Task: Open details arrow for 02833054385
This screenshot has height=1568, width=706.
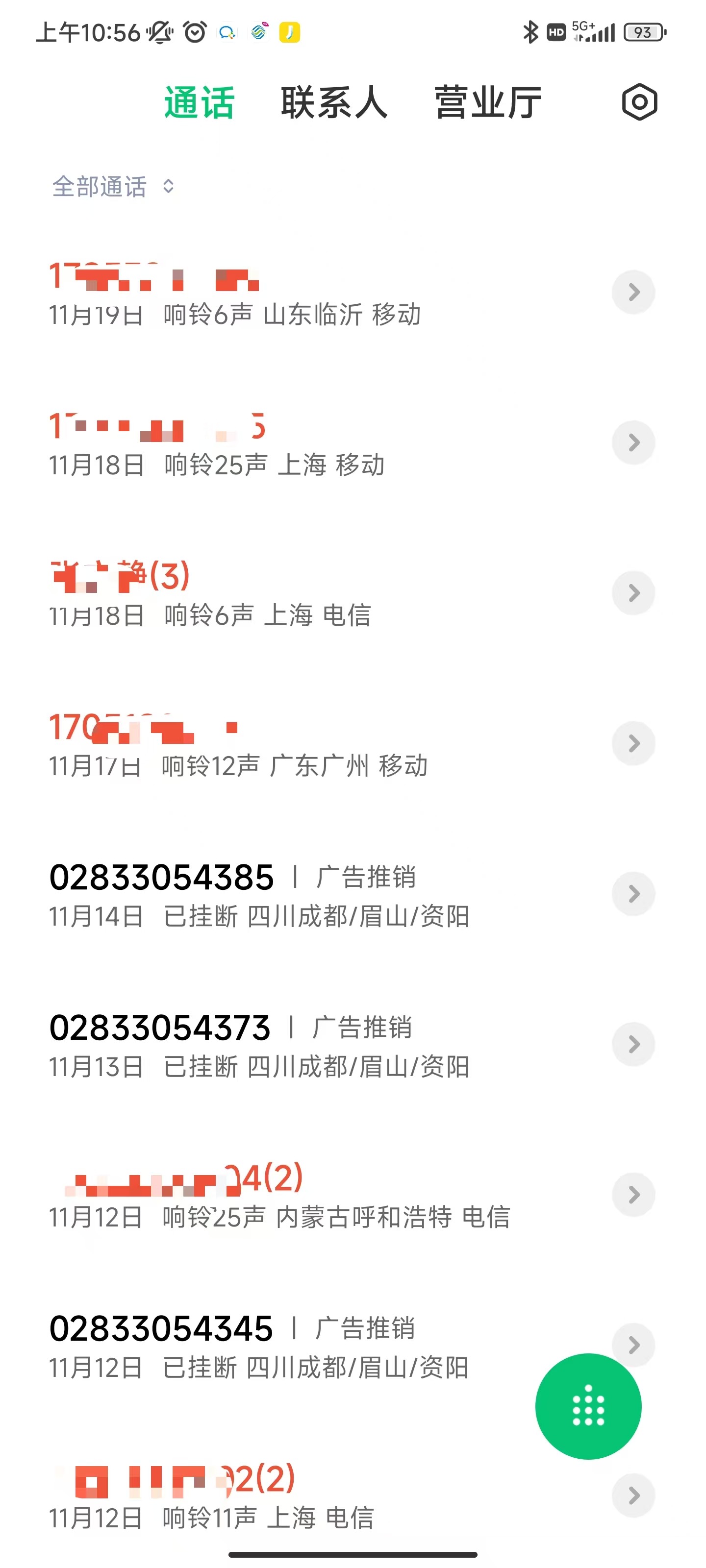Action: tap(633, 894)
